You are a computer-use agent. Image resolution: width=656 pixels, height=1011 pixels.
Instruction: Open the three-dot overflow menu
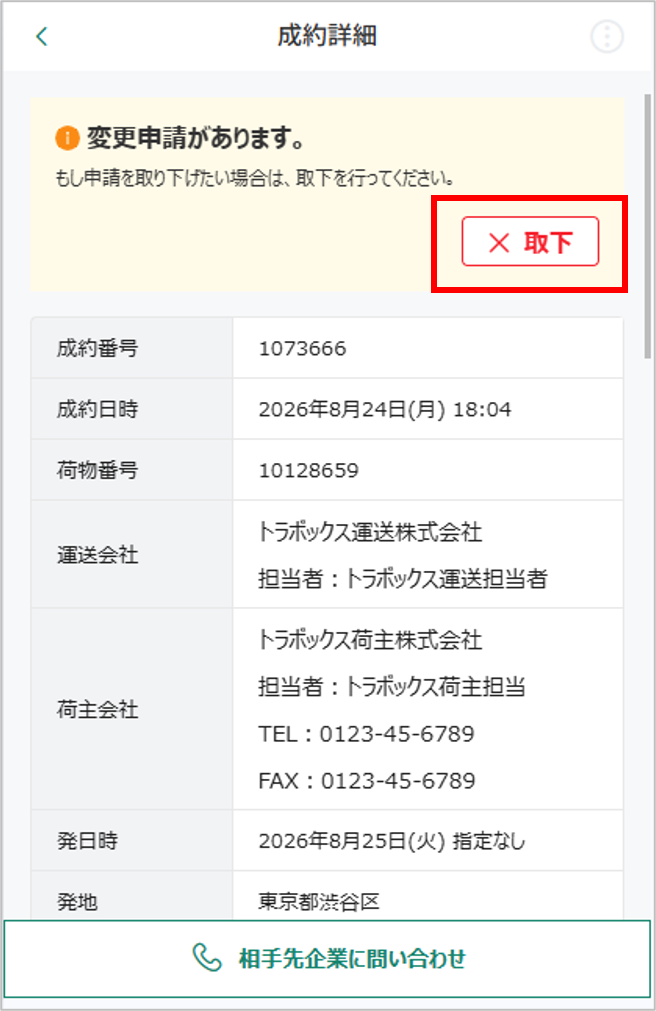click(x=607, y=37)
